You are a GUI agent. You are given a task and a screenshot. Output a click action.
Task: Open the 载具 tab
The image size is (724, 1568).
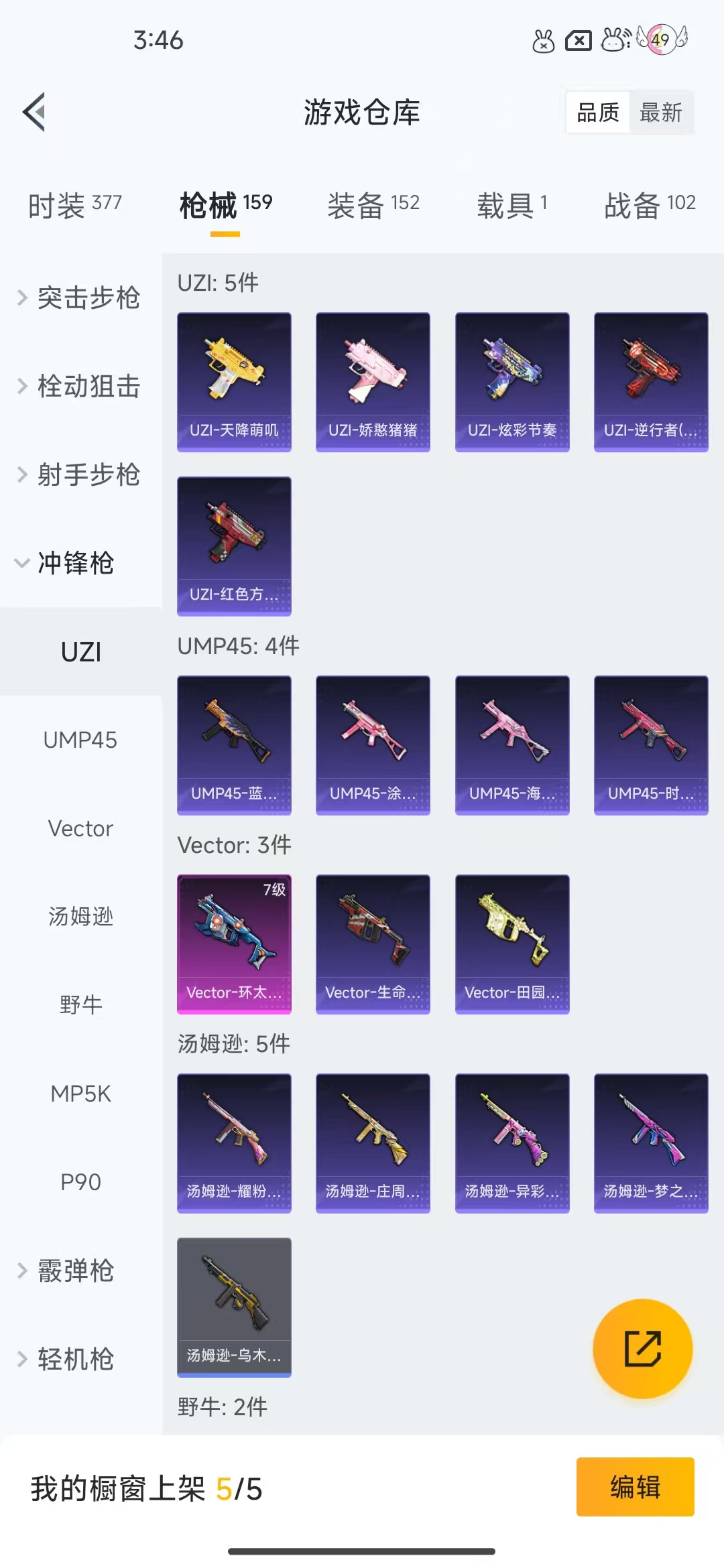pyautogui.click(x=512, y=204)
